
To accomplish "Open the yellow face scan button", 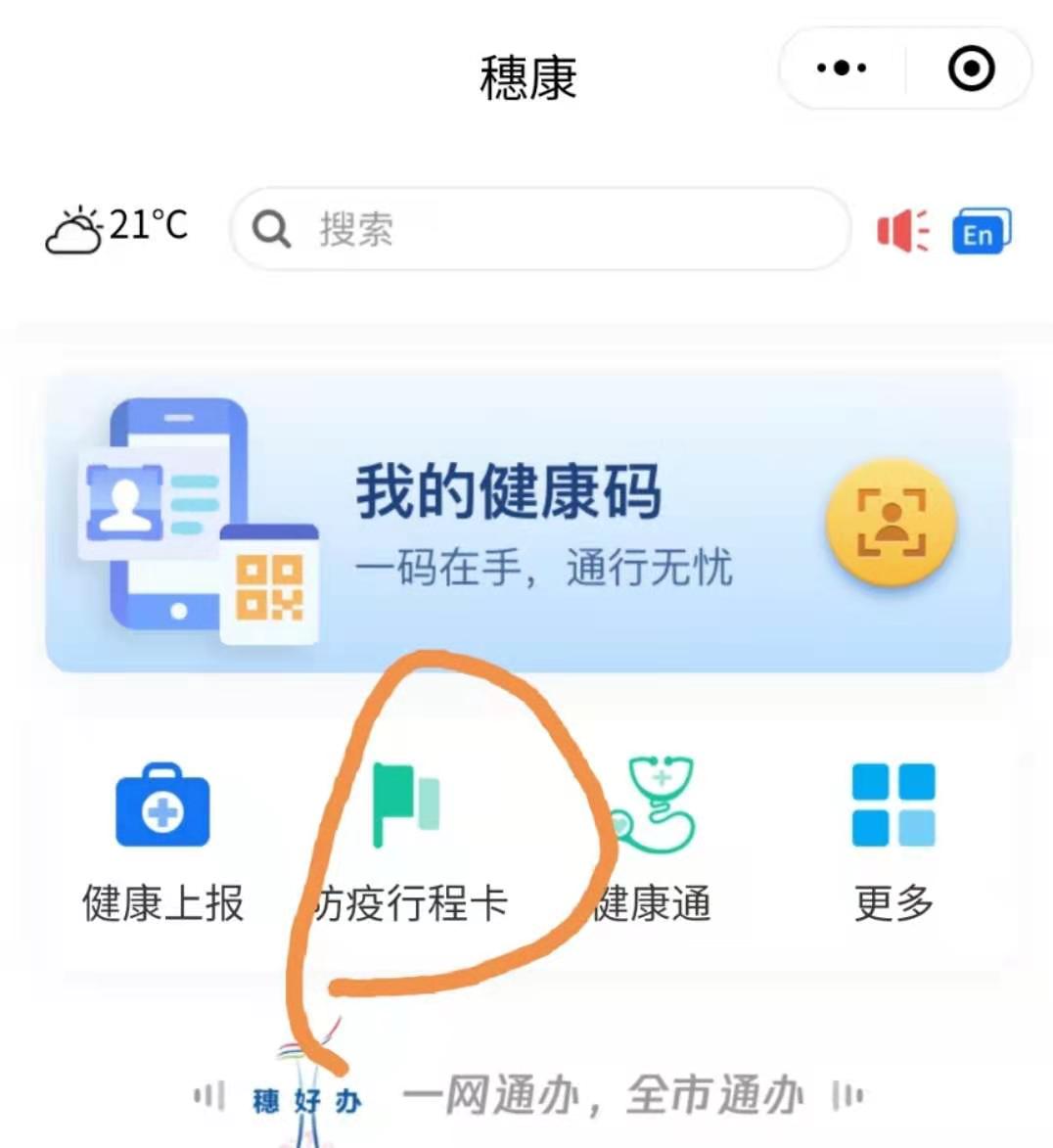I will (891, 522).
